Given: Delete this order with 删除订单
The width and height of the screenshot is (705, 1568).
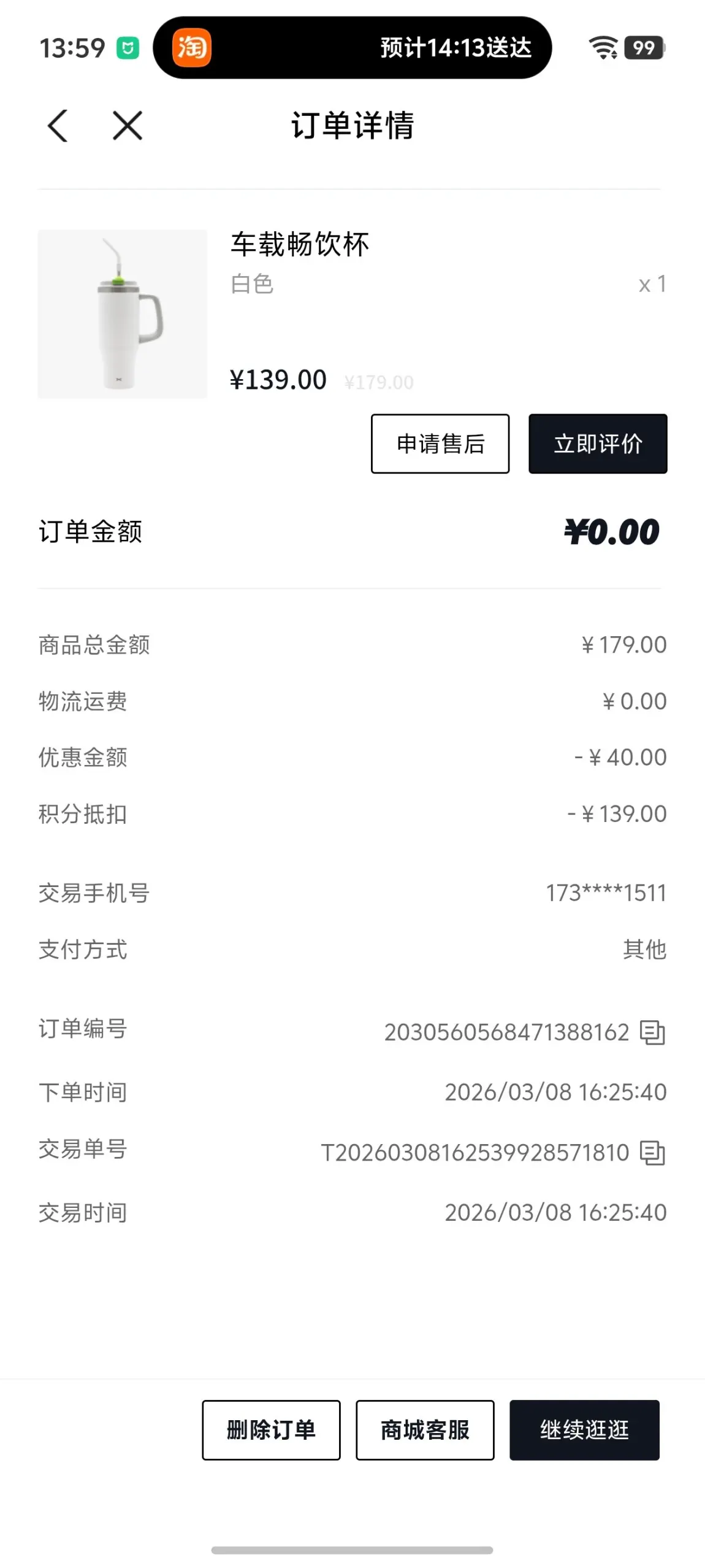Looking at the screenshot, I should 271,1430.
